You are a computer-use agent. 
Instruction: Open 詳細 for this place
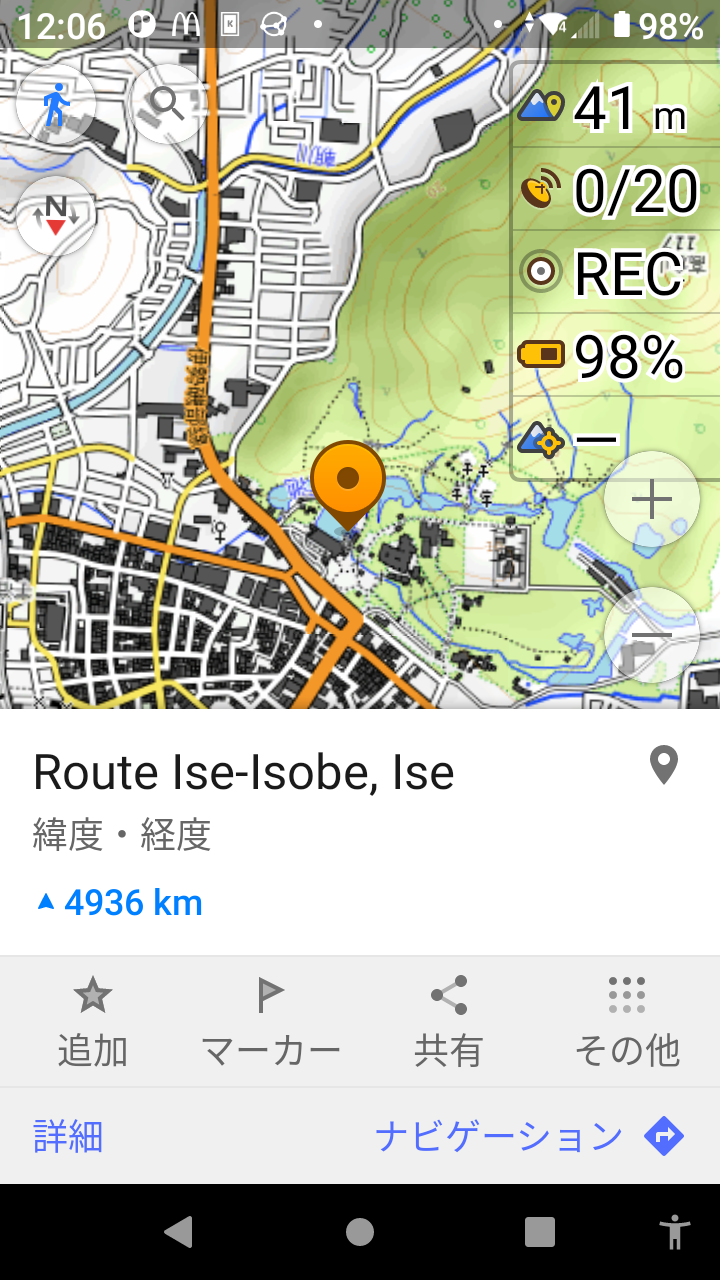pos(68,1137)
